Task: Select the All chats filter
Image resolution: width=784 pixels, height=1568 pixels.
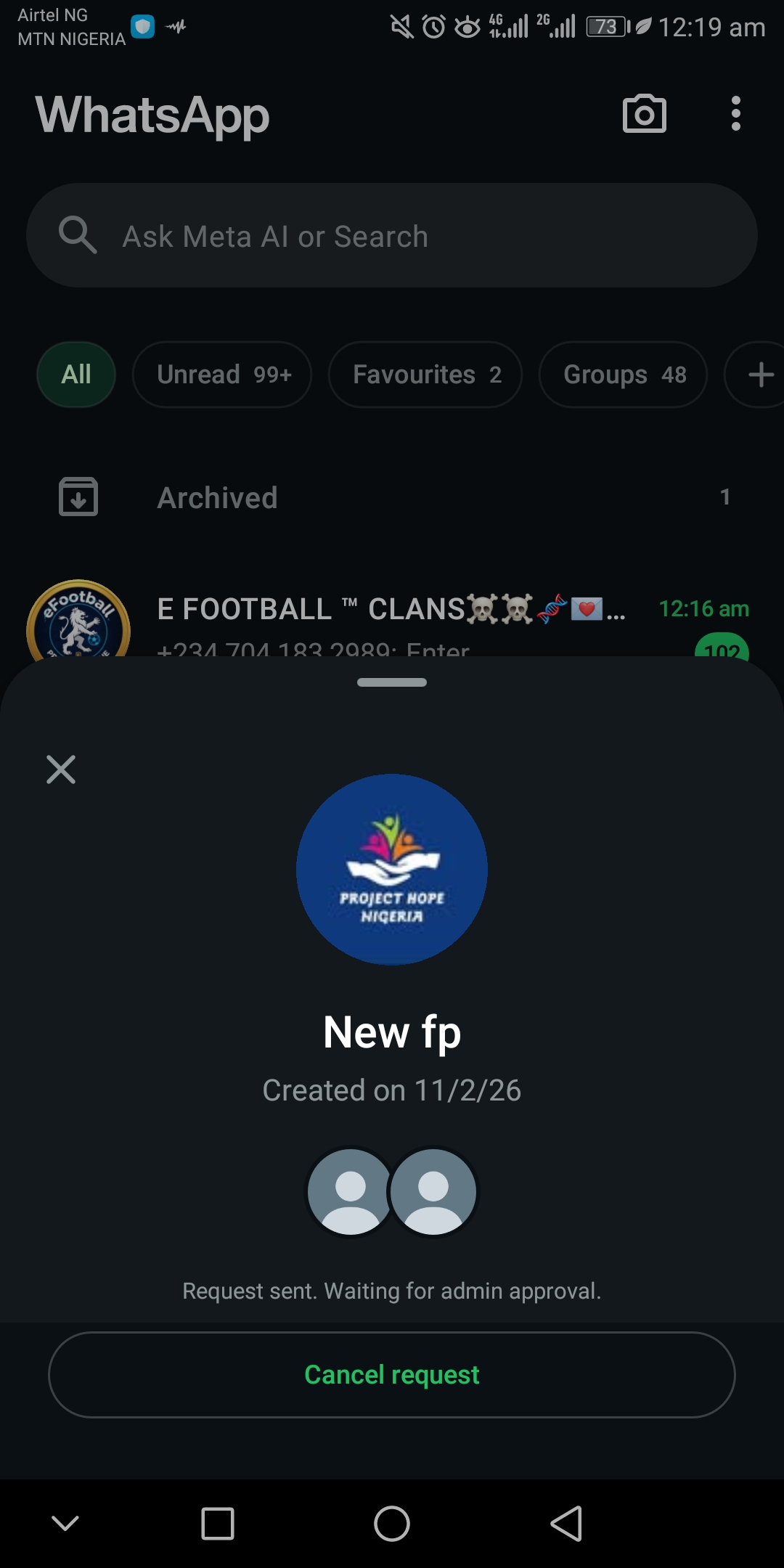Action: click(x=76, y=375)
